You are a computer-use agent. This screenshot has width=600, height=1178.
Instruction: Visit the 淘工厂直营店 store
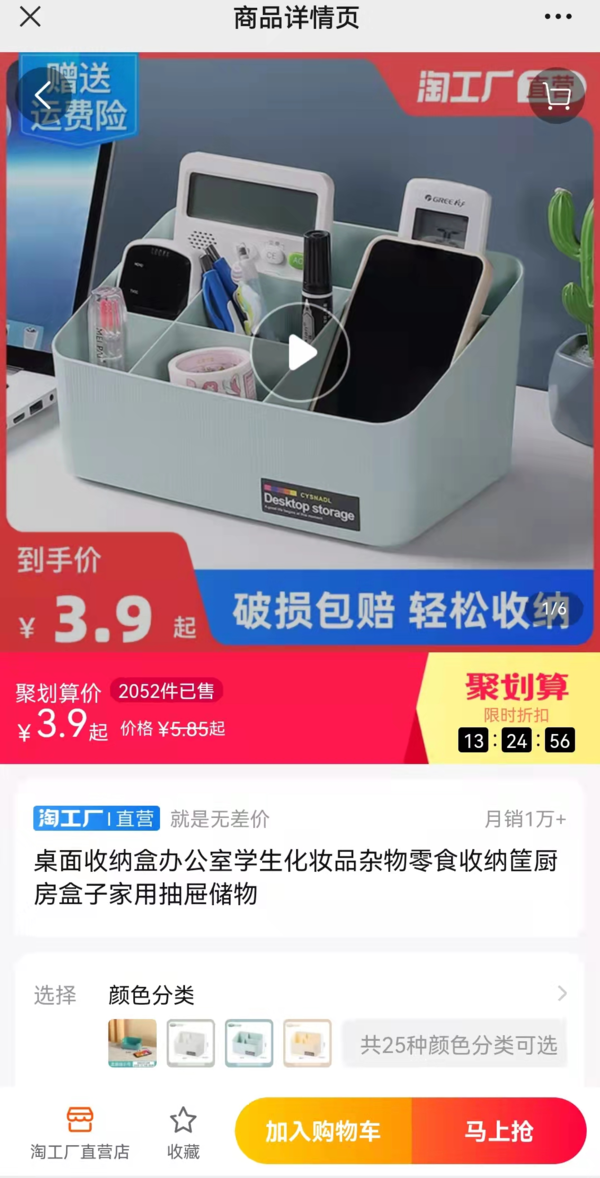tap(79, 1132)
